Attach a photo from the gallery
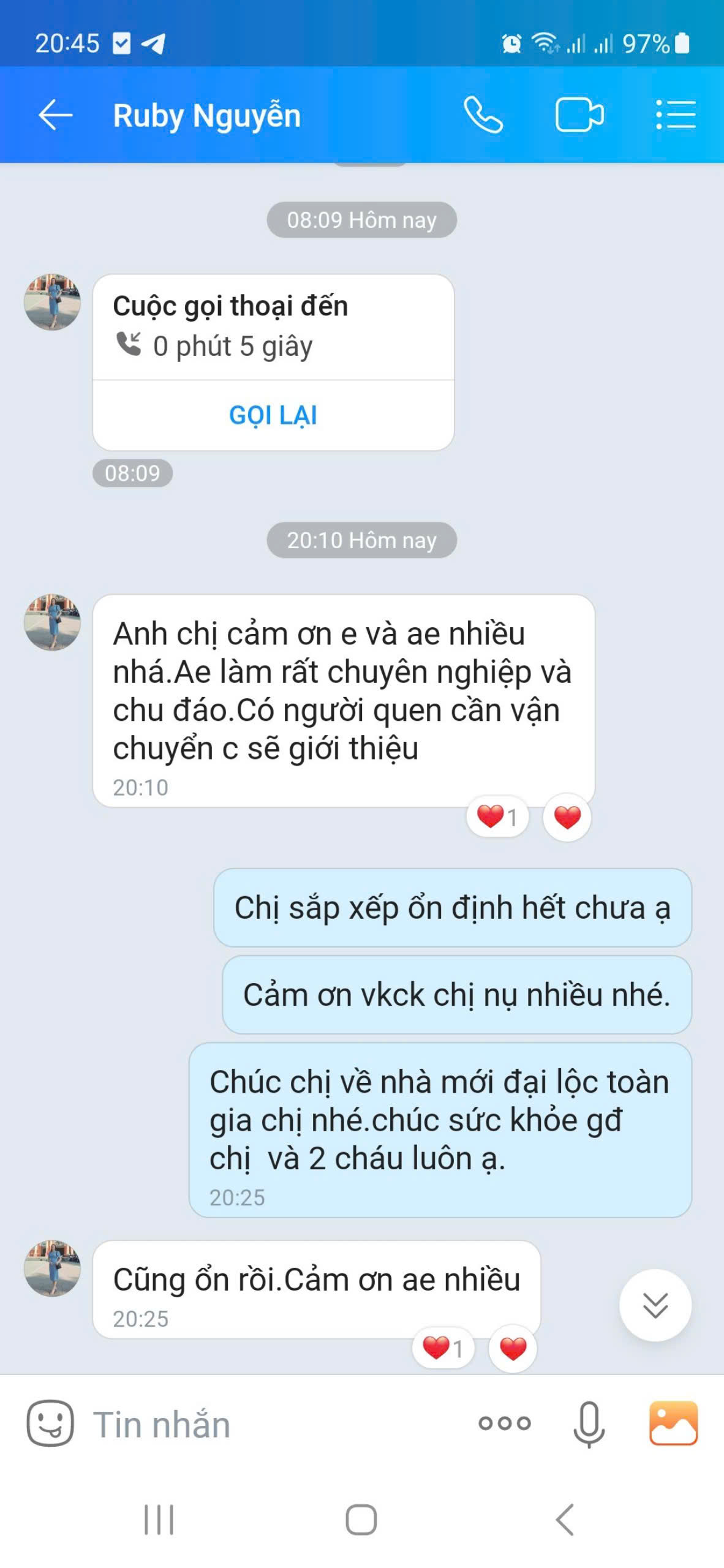The width and height of the screenshot is (724, 1568). [673, 1423]
